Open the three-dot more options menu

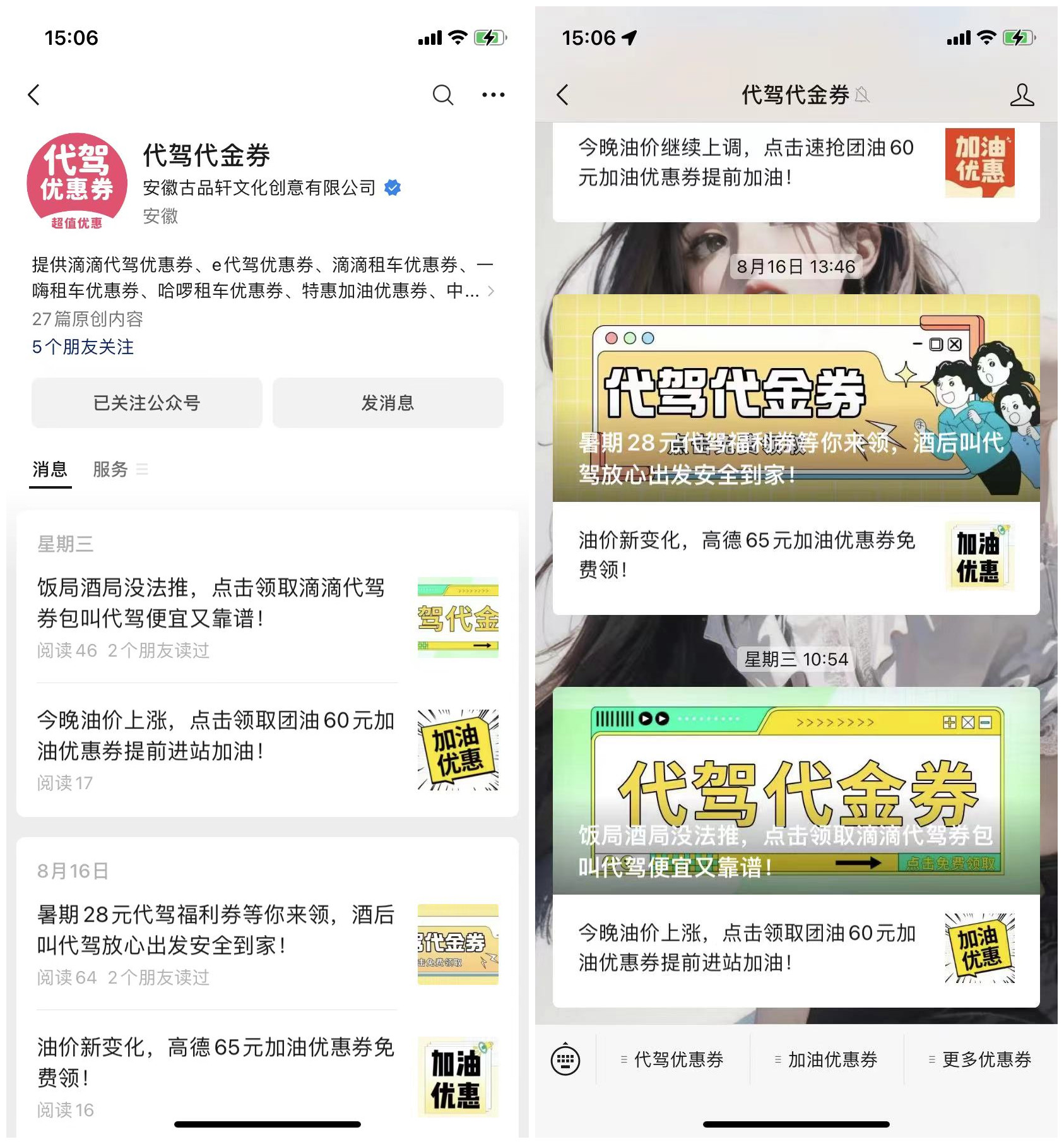[493, 95]
